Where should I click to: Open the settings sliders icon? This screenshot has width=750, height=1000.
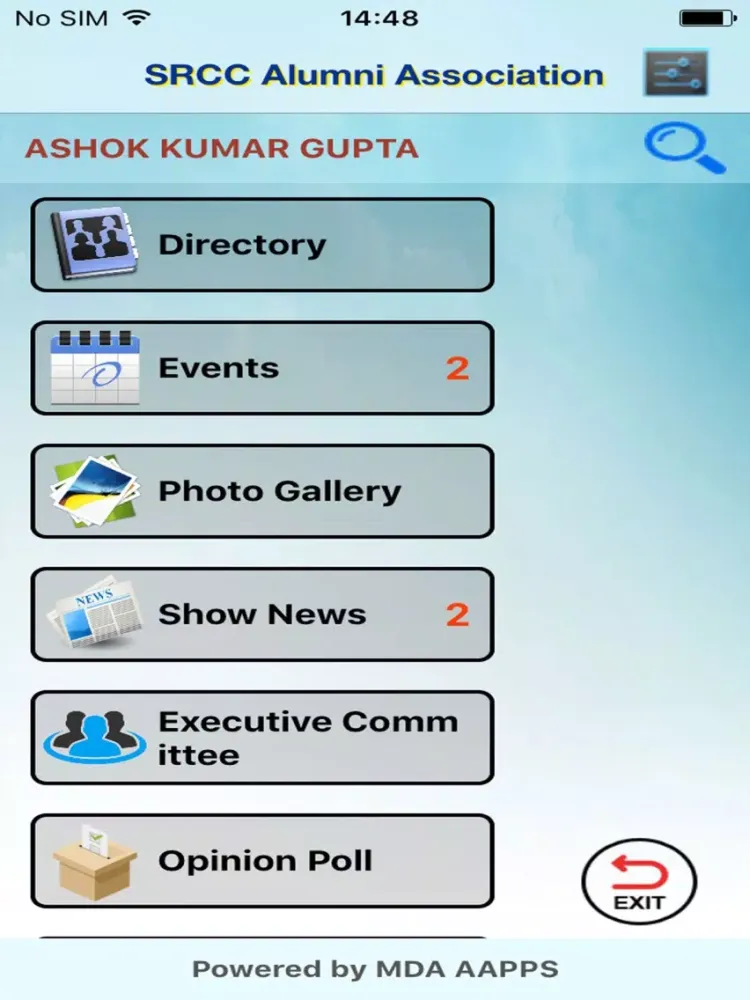[676, 73]
